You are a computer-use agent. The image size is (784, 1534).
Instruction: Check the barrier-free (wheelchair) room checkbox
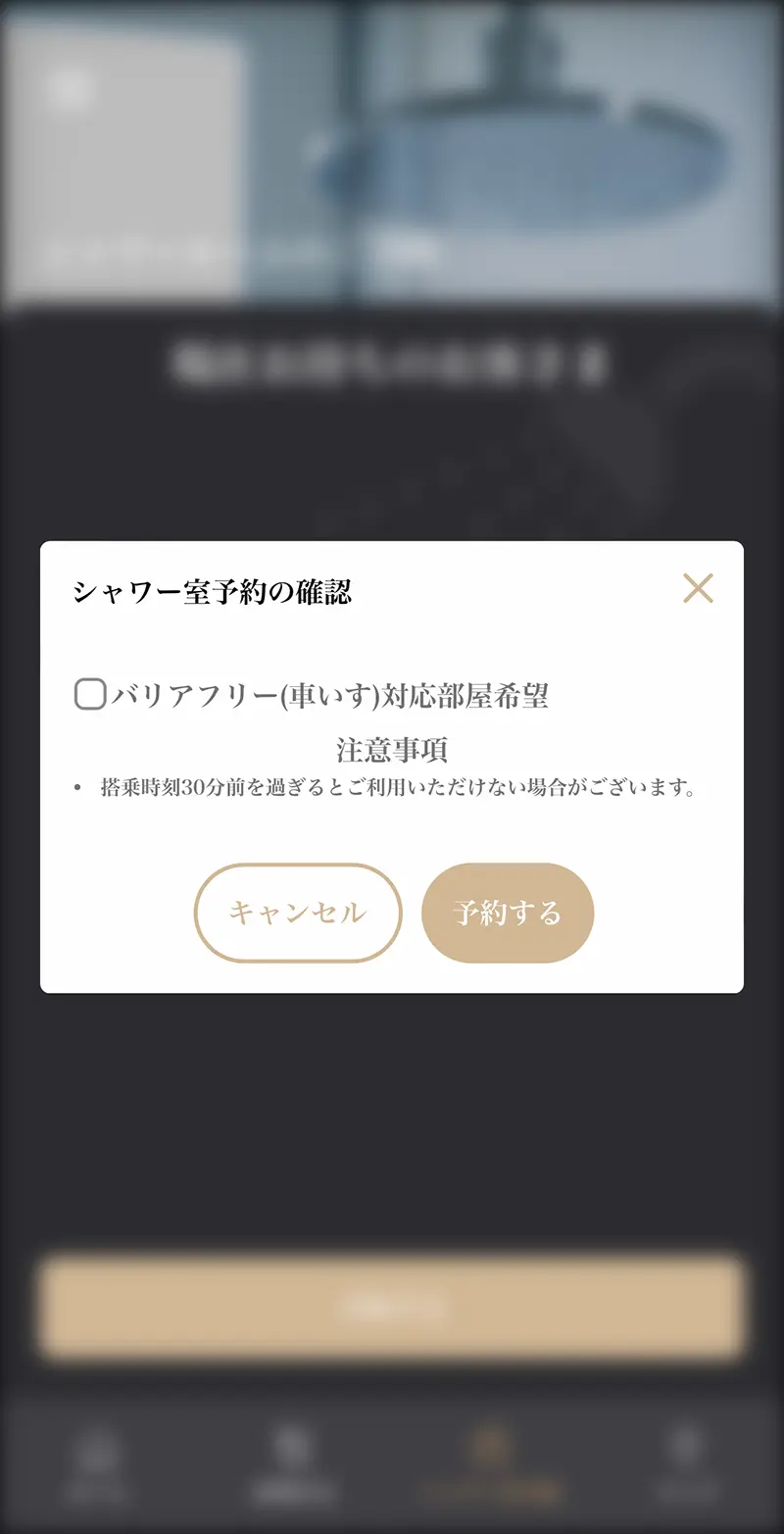pos(90,695)
